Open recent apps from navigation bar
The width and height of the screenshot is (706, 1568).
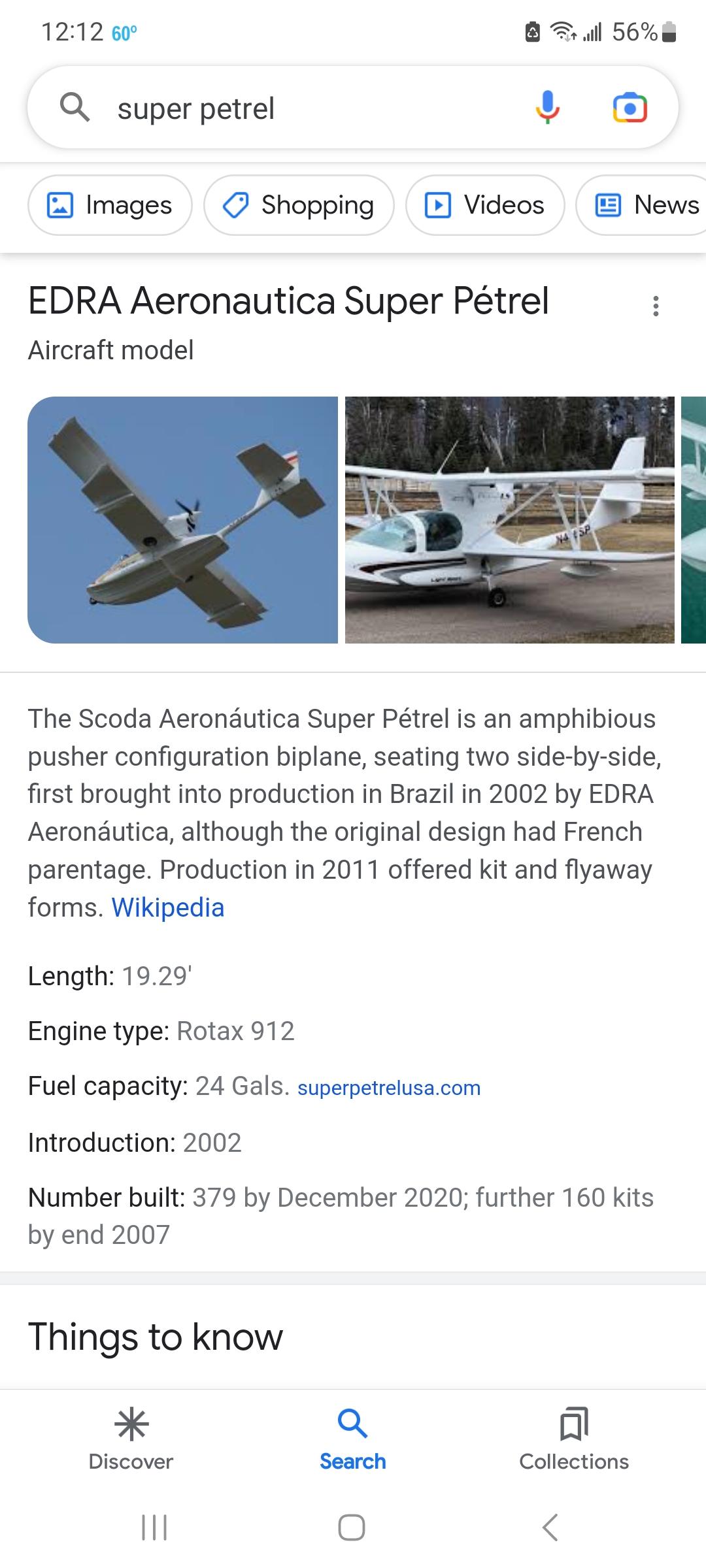(x=154, y=1527)
